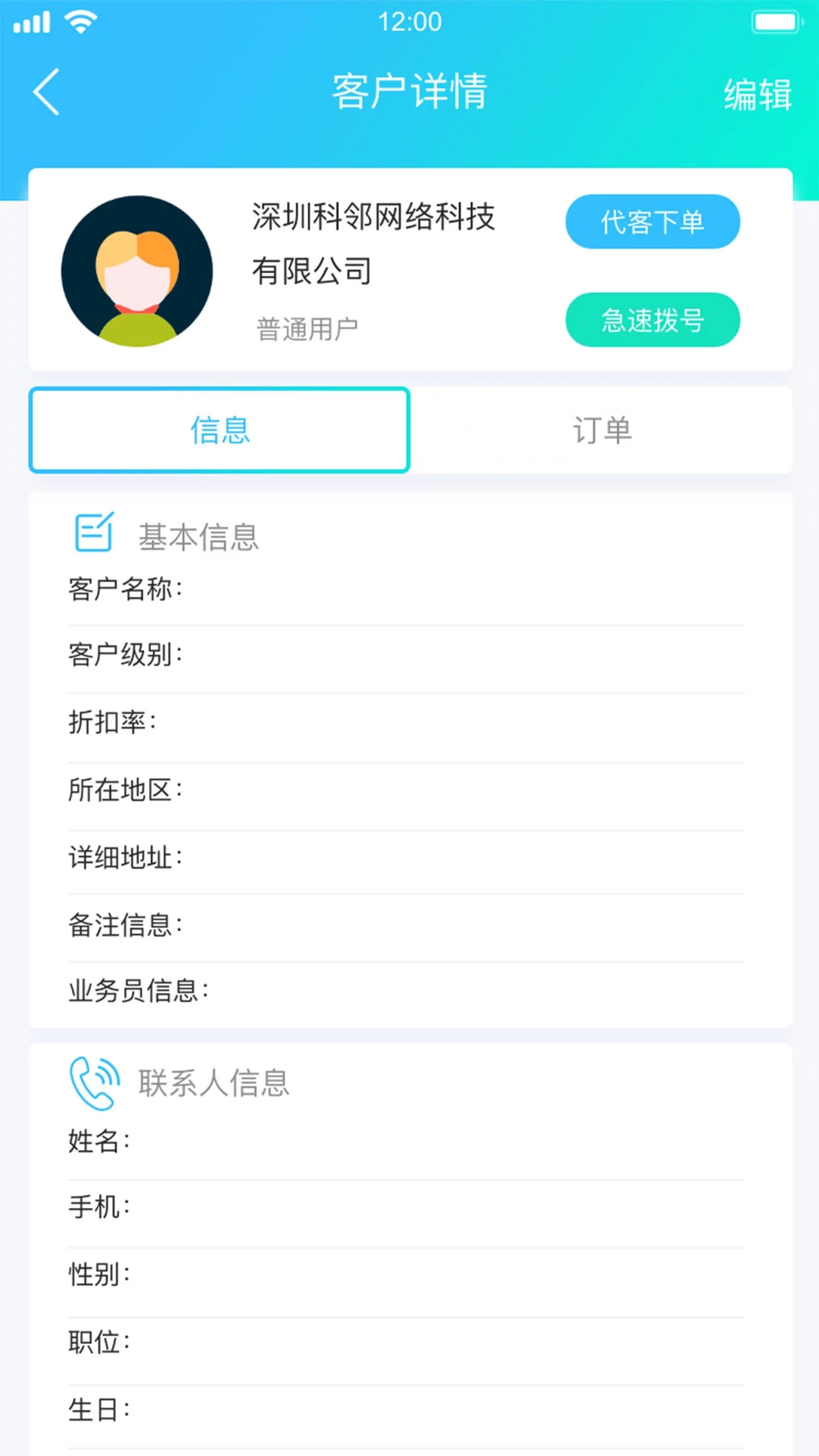
Task: Place an order via 代客下单
Action: coord(652,222)
